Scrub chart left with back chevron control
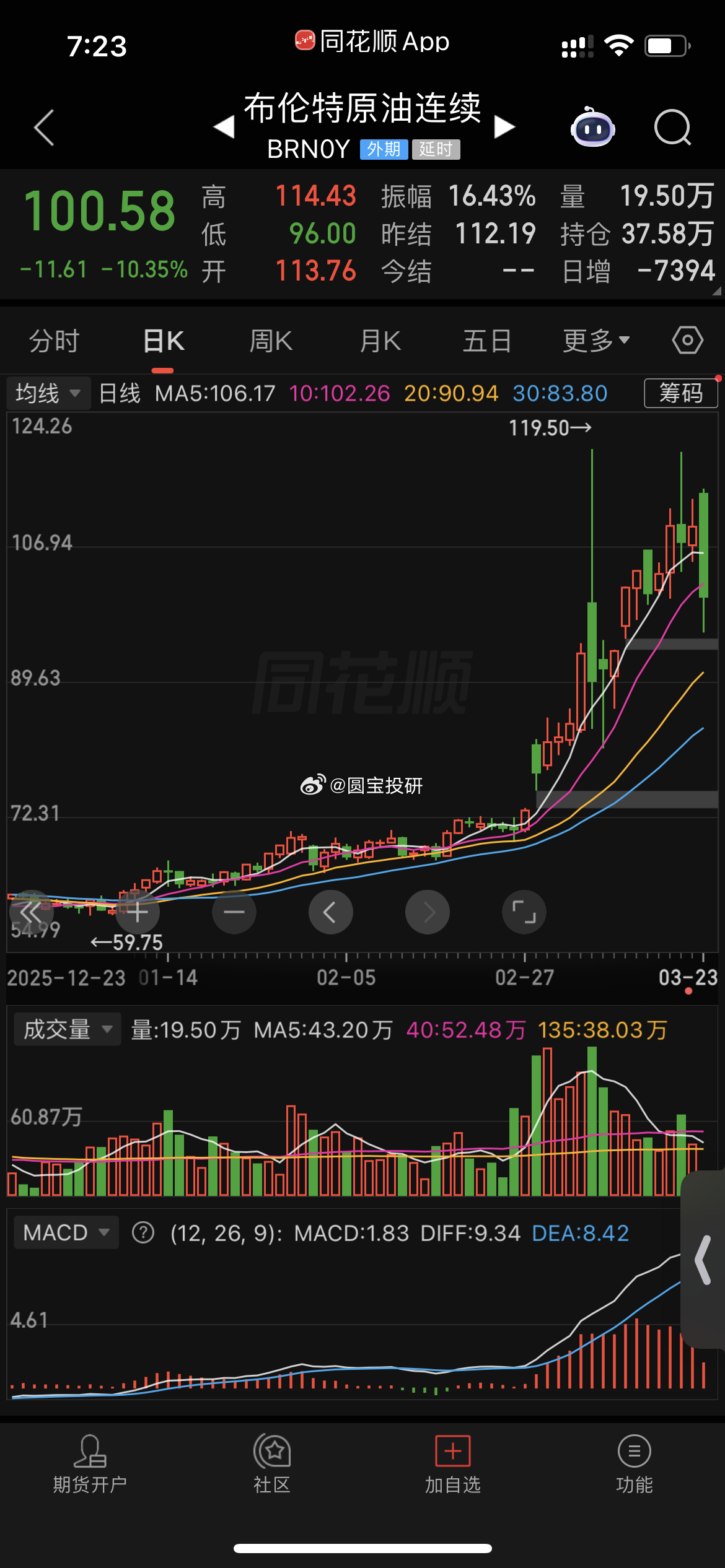This screenshot has height=1568, width=725. click(330, 912)
